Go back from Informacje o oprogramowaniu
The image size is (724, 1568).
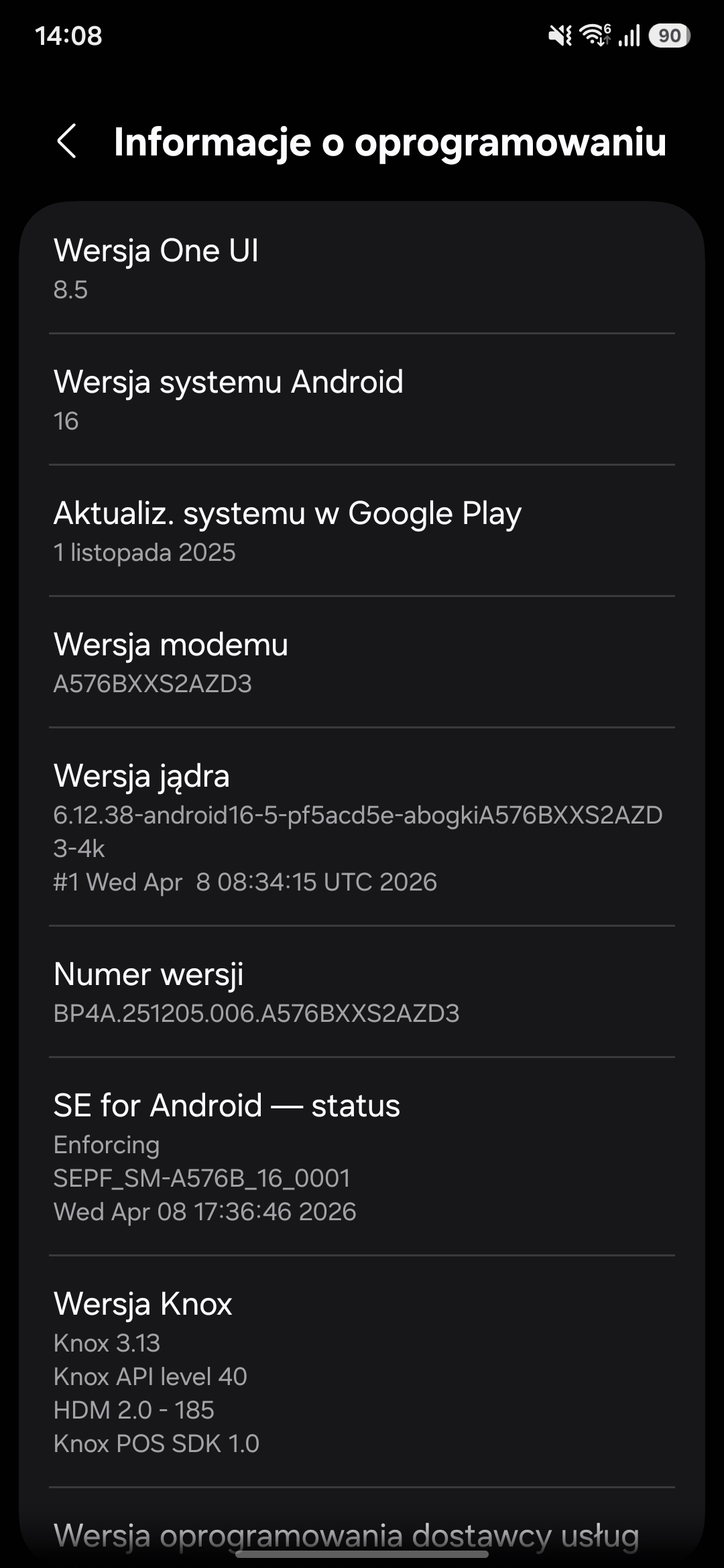coord(67,141)
